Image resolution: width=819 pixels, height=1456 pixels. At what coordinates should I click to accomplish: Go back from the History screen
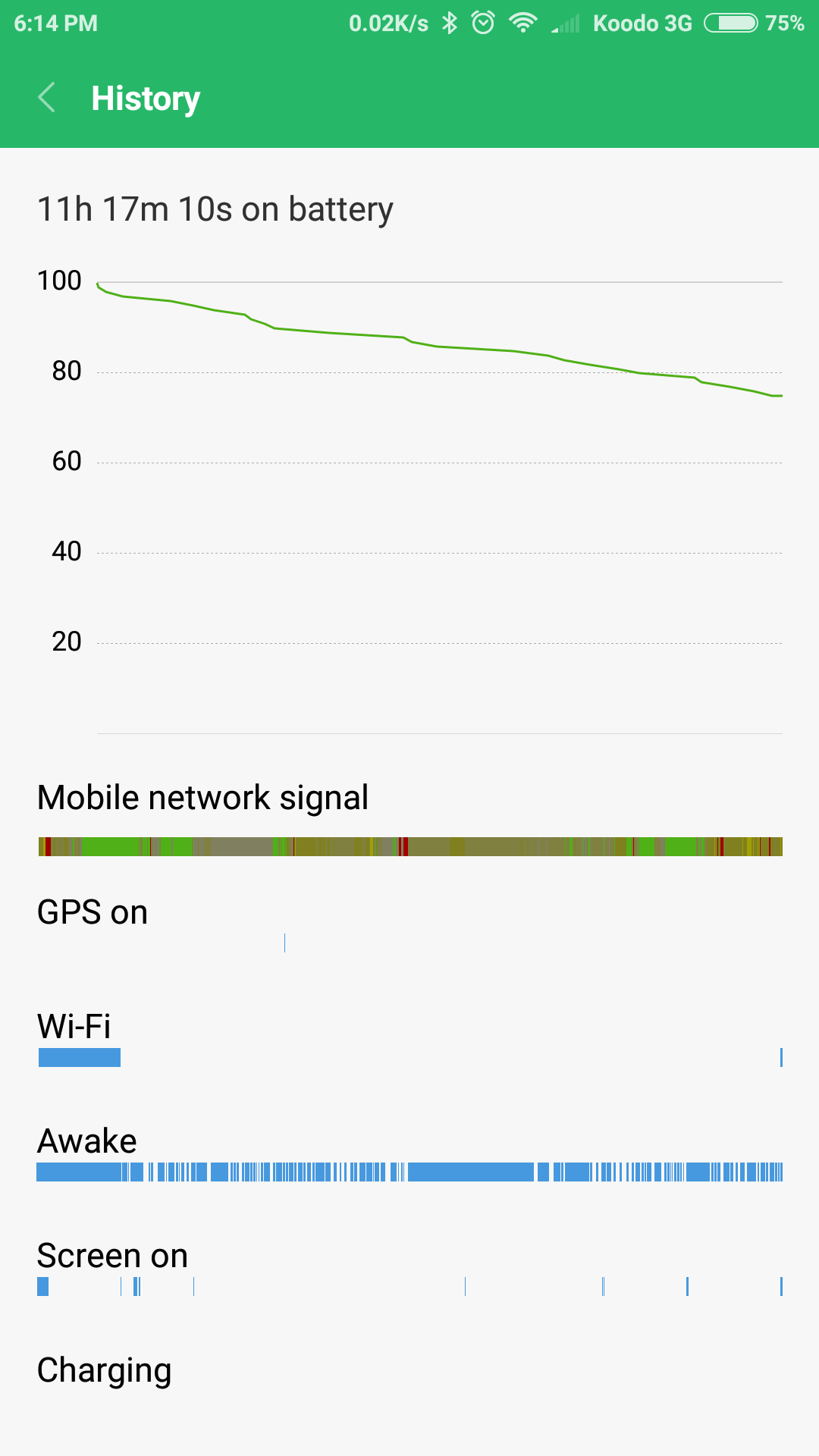point(47,98)
